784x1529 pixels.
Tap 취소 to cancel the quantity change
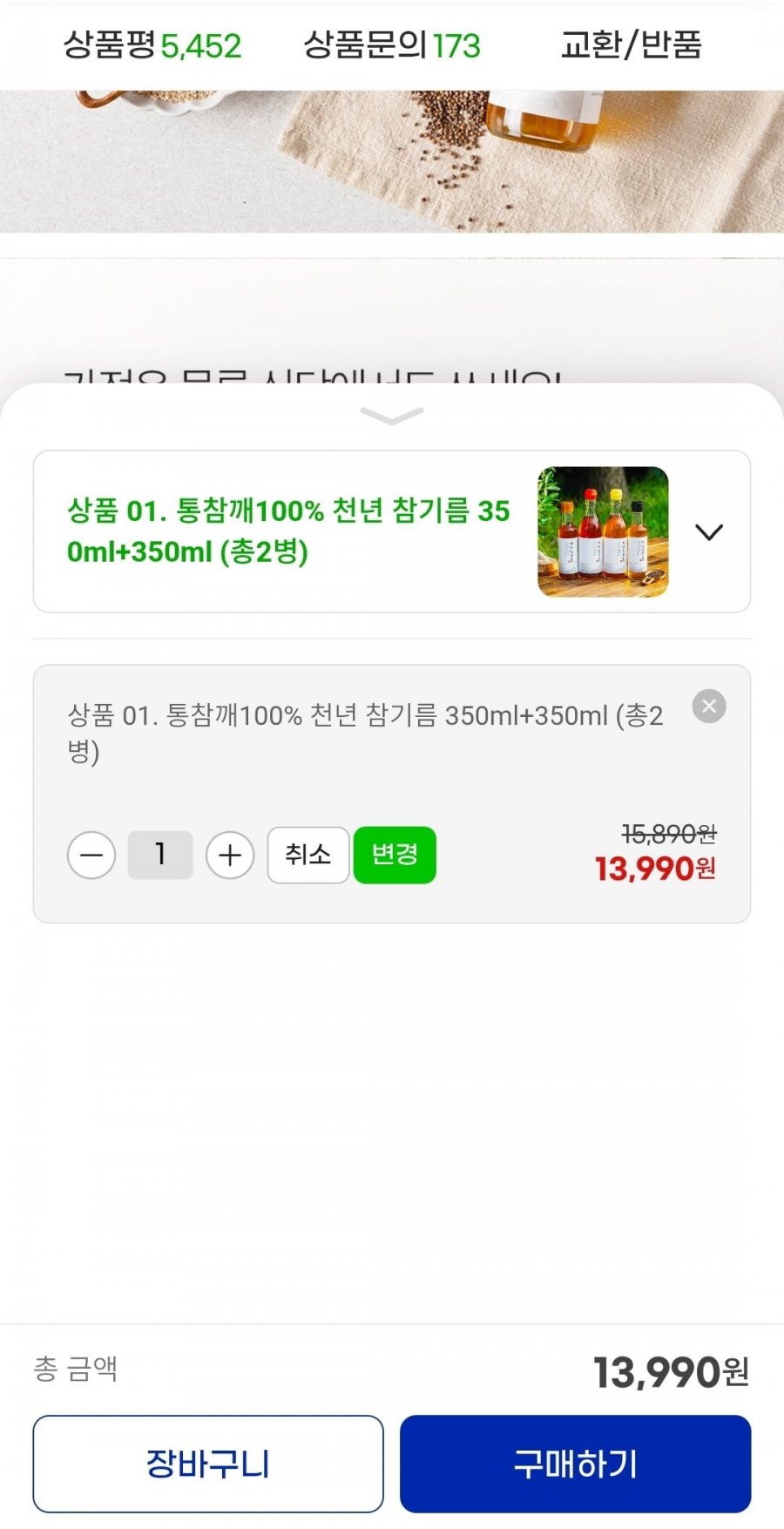pos(308,855)
